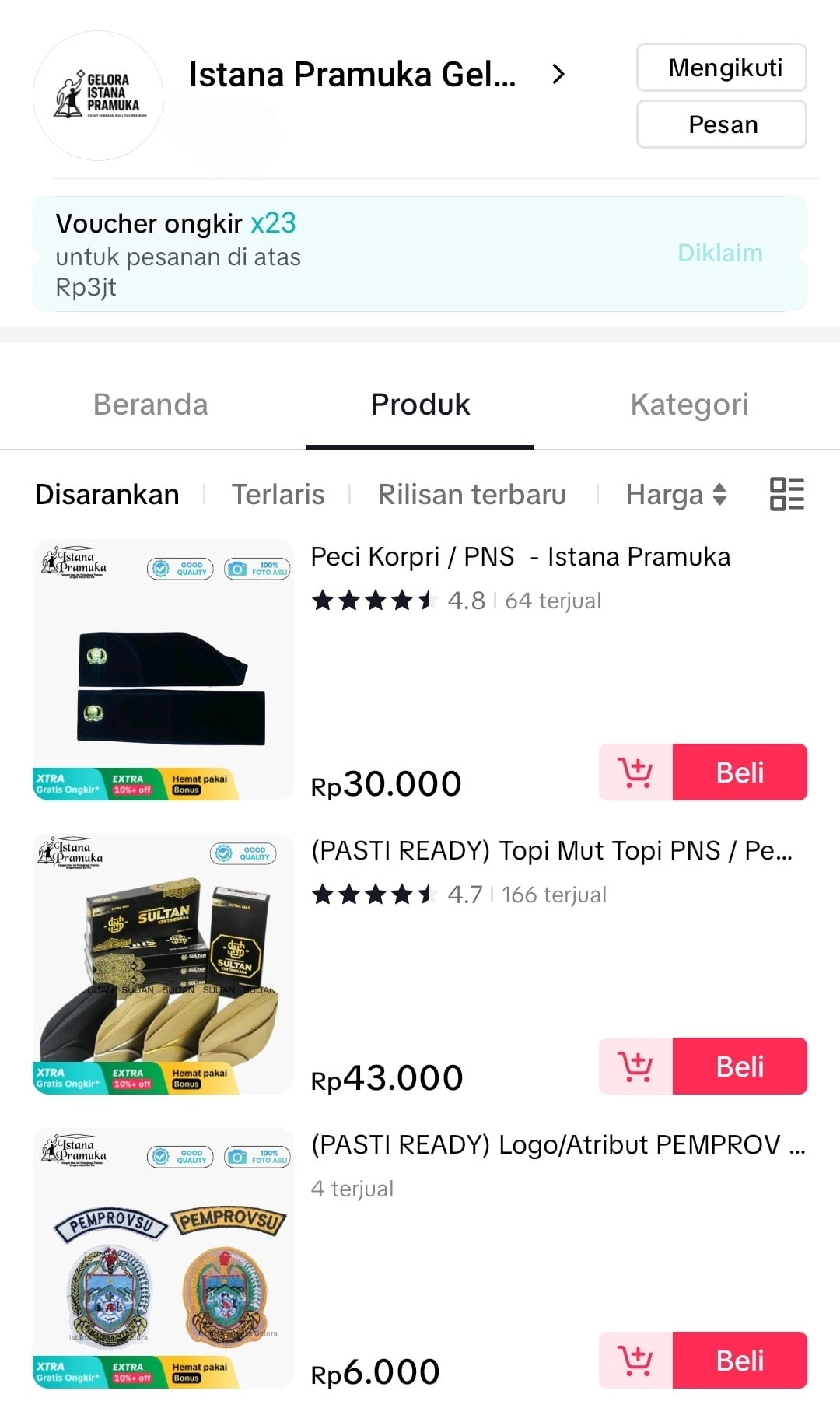The height and width of the screenshot is (1415, 840).
Task: Add Topi Mut to cart via cart icon
Action: coord(635,1067)
